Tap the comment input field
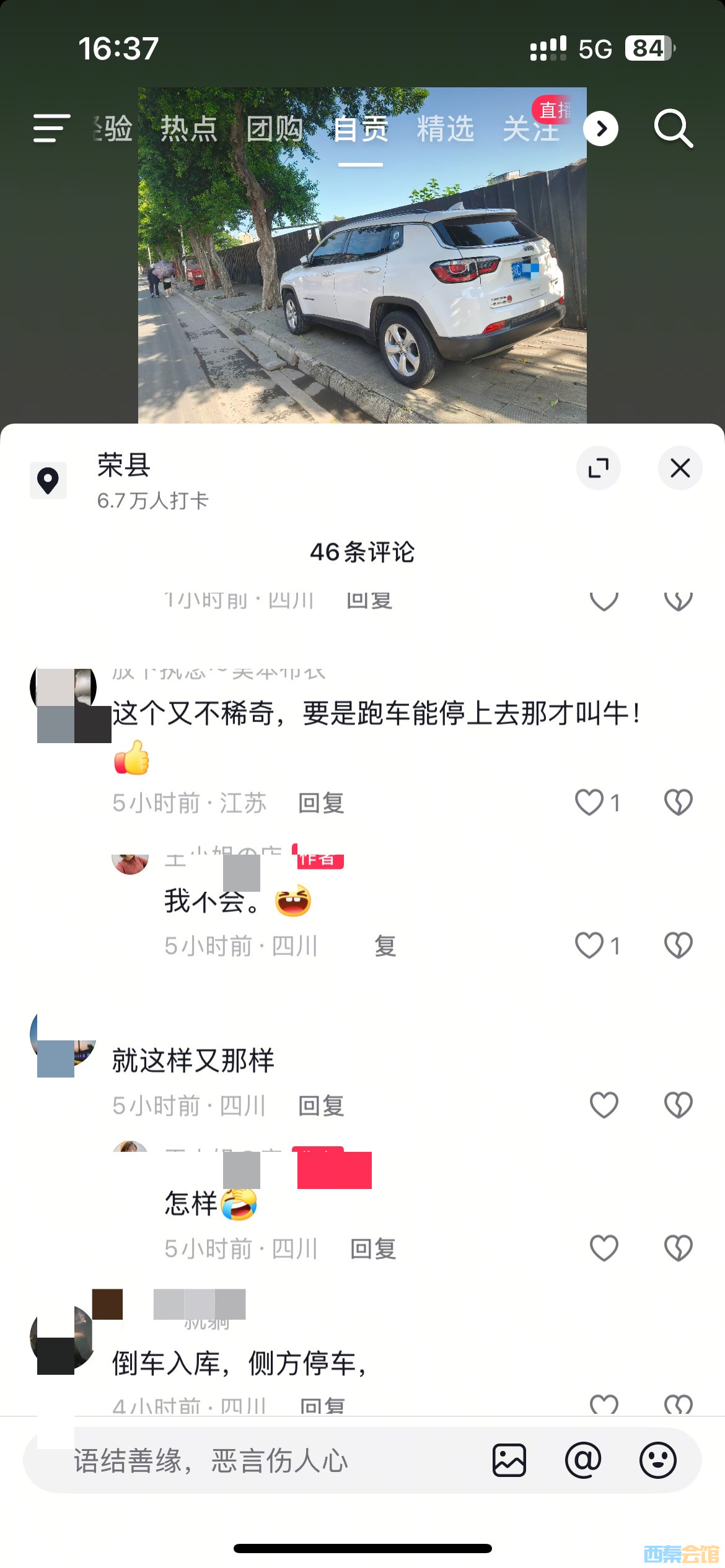The image size is (725, 1568). [248, 1461]
